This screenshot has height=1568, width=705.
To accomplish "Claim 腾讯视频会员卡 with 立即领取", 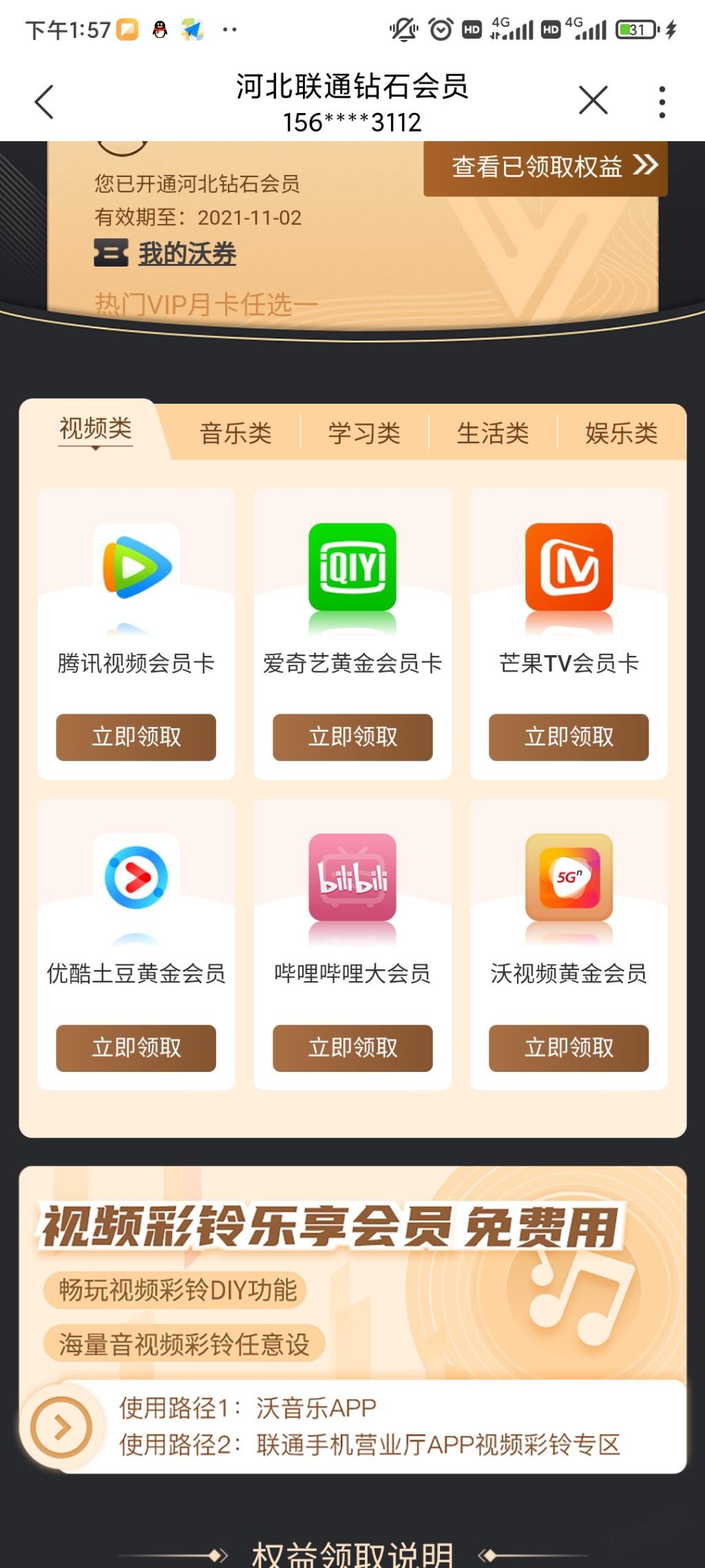I will tap(136, 737).
